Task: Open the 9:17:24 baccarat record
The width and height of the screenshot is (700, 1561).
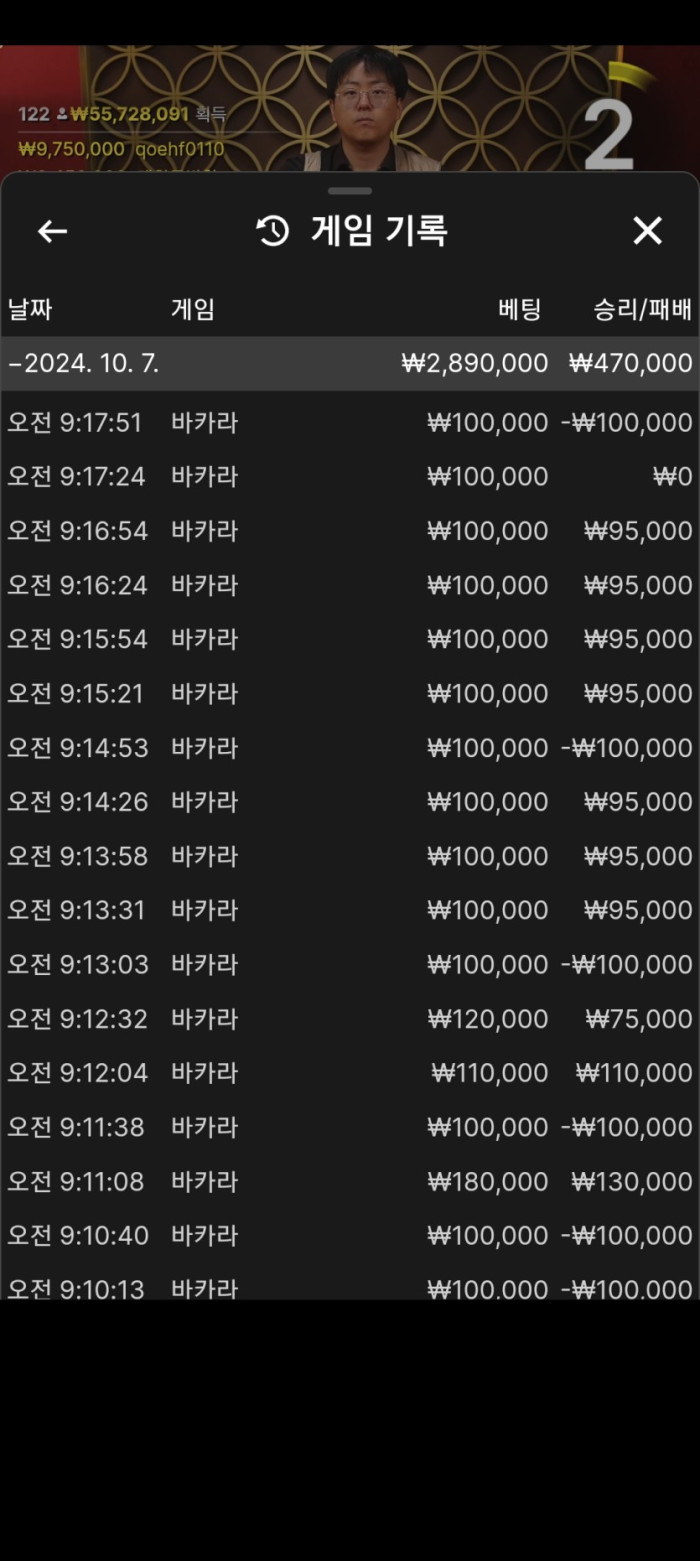Action: pyautogui.click(x=350, y=477)
